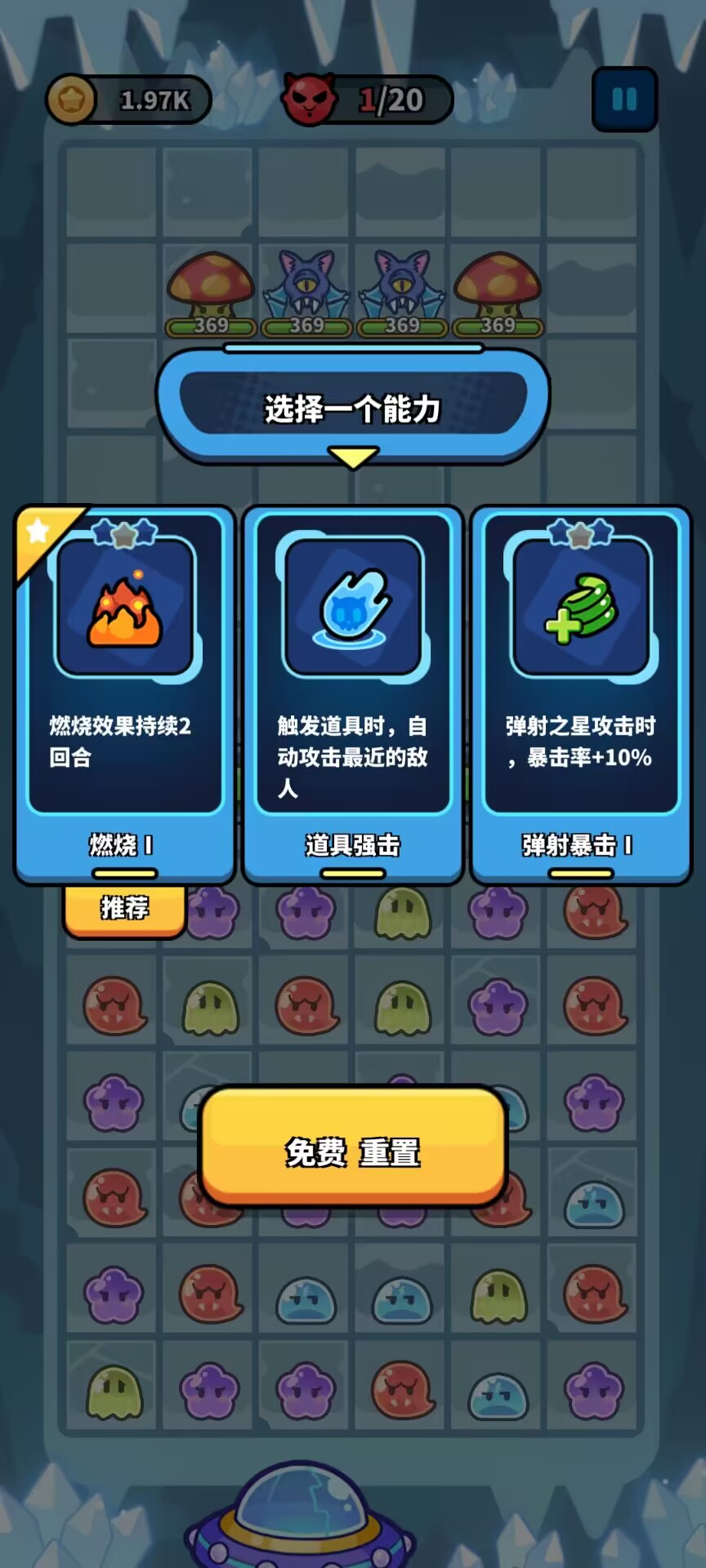
Task: Select the 燃烧 I burn ability card
Action: [124, 694]
